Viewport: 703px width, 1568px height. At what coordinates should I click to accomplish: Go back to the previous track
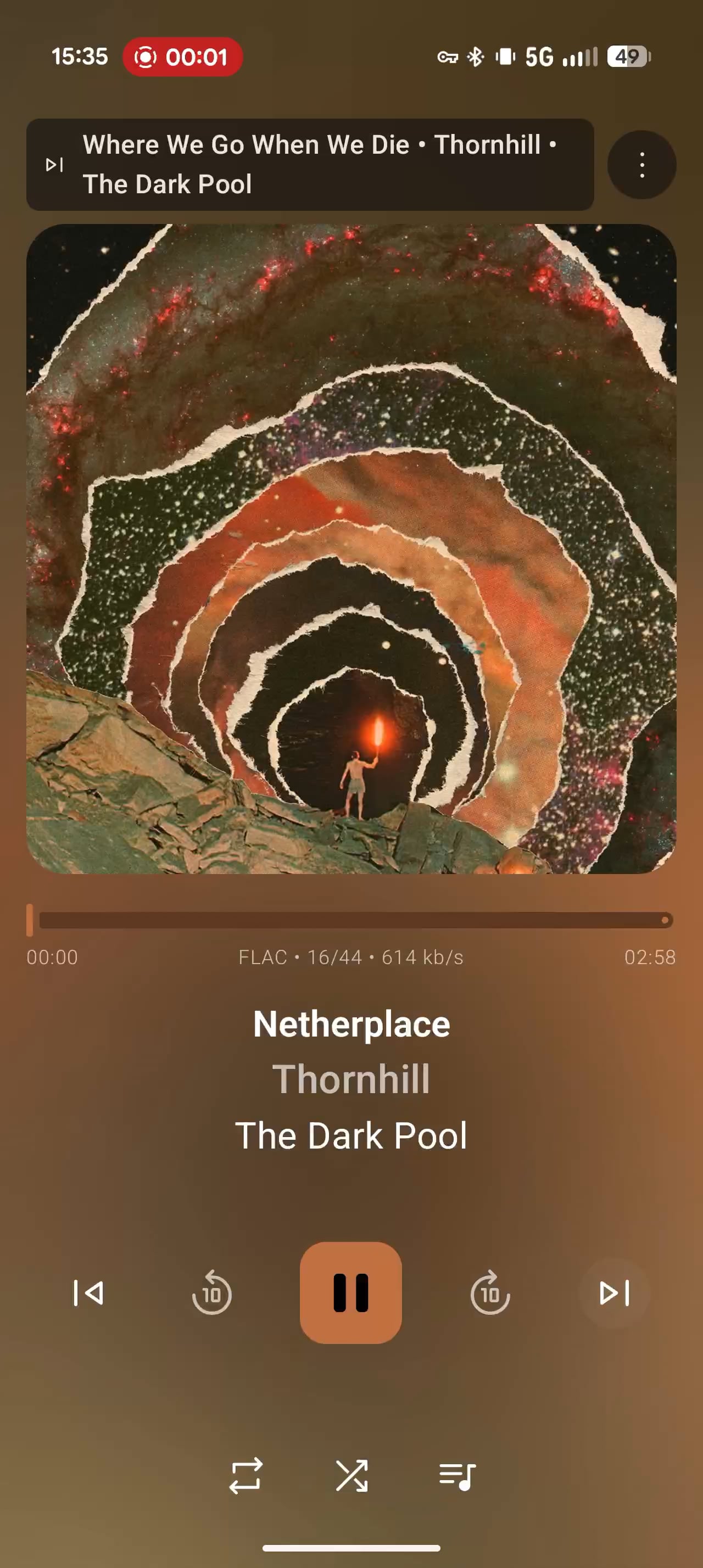(x=89, y=1293)
